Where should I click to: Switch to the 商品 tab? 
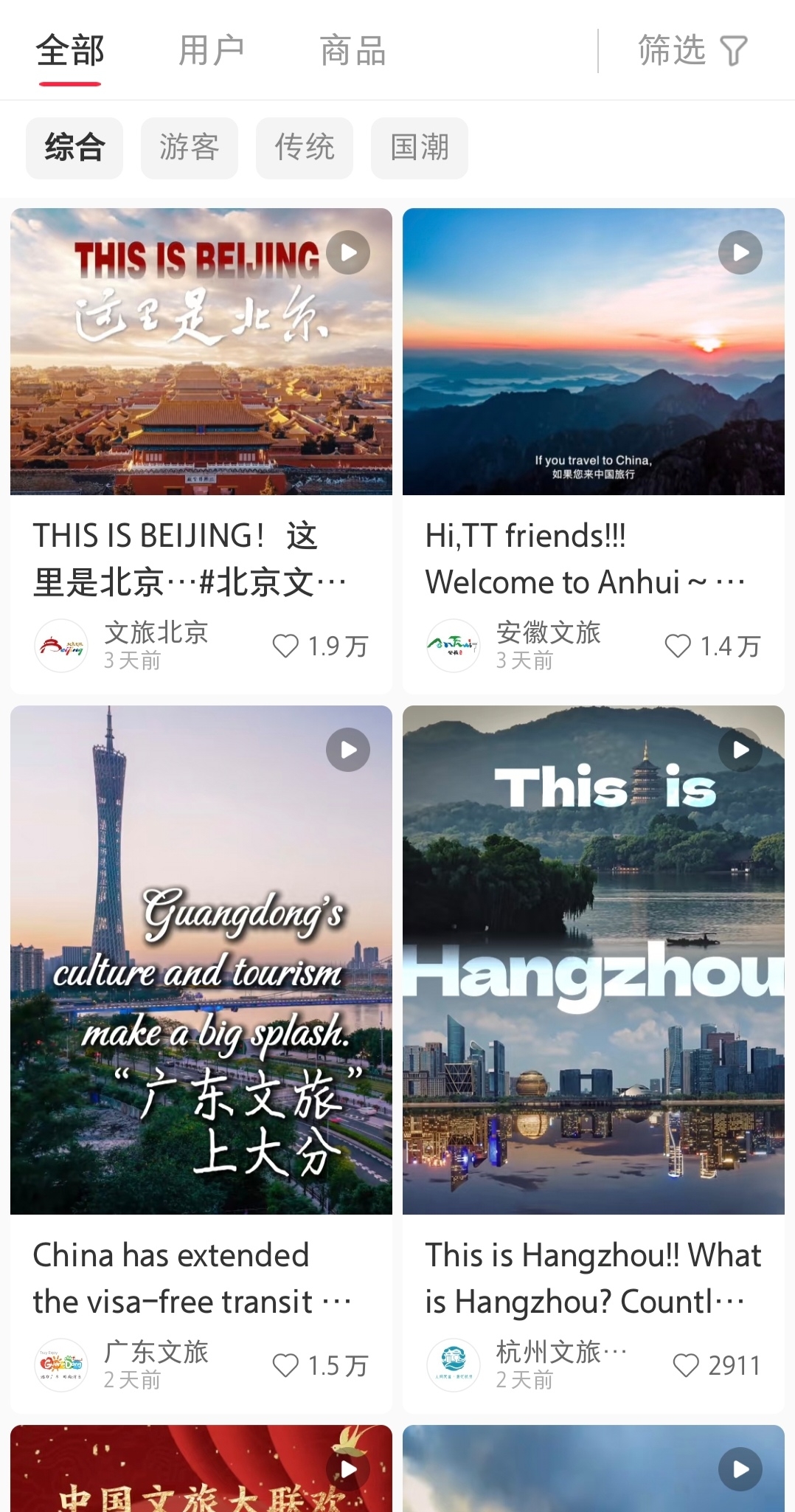pyautogui.click(x=353, y=51)
